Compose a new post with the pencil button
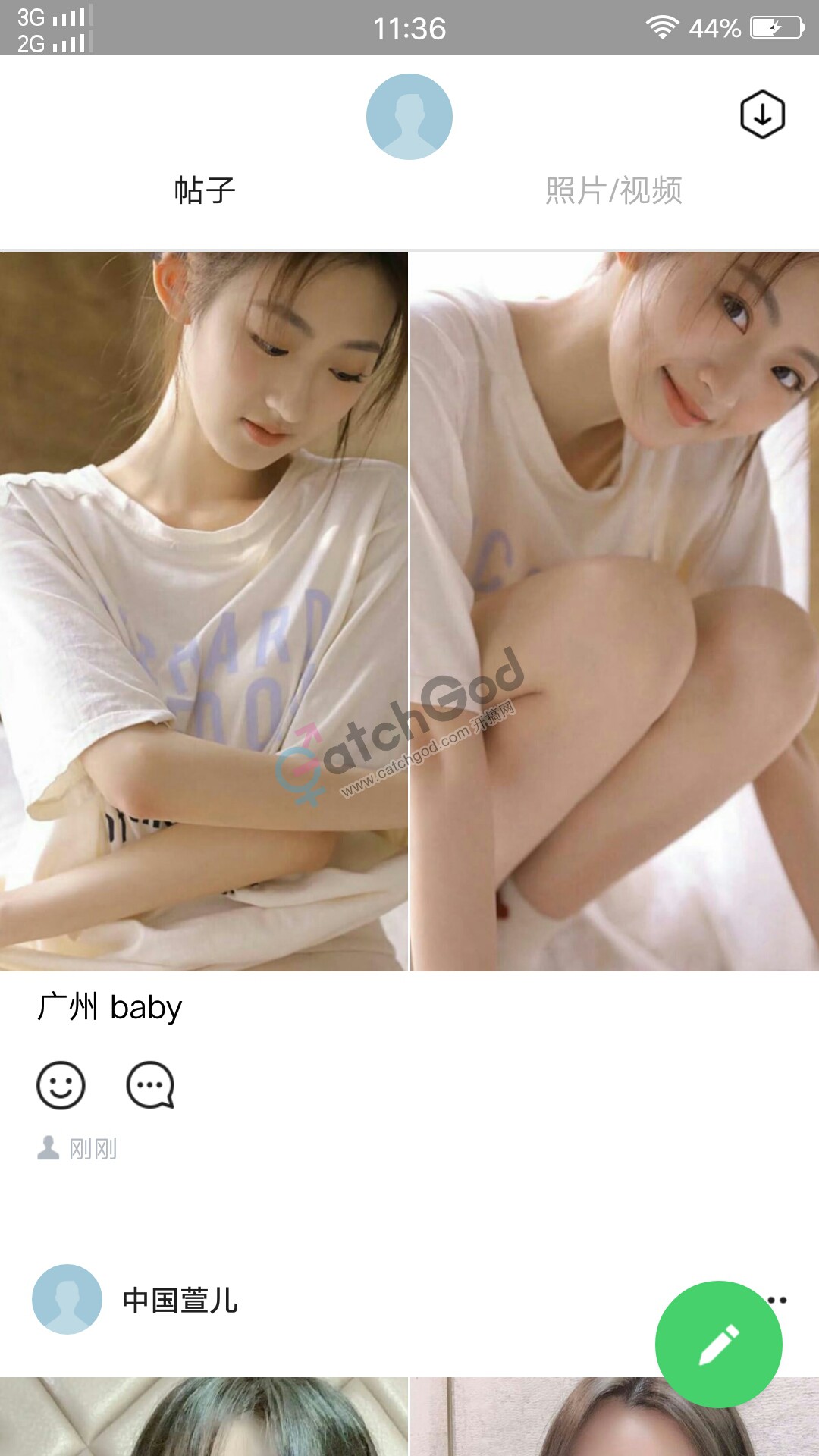 click(x=717, y=1345)
